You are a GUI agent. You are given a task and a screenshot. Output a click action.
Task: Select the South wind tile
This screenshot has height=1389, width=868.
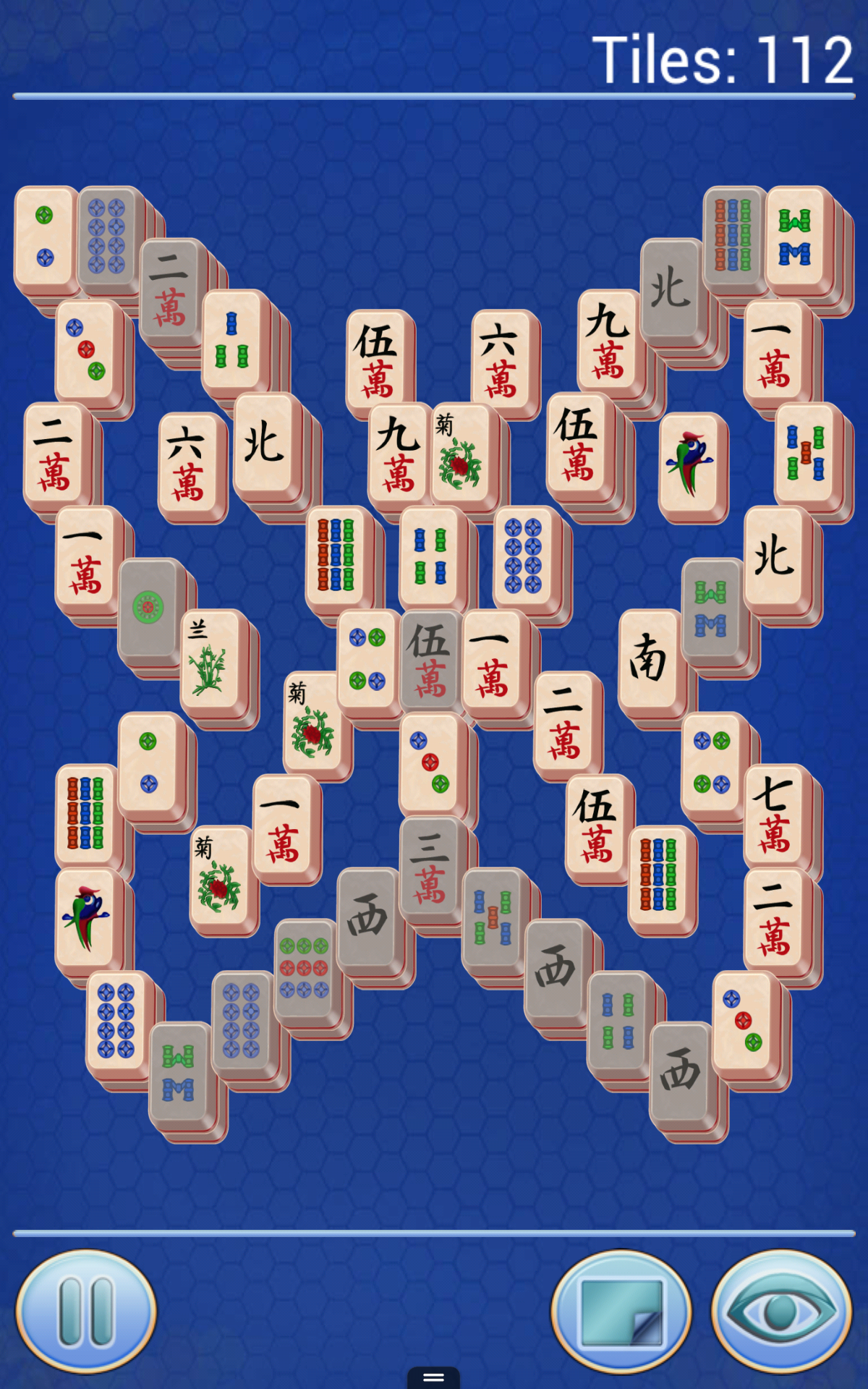(x=648, y=658)
